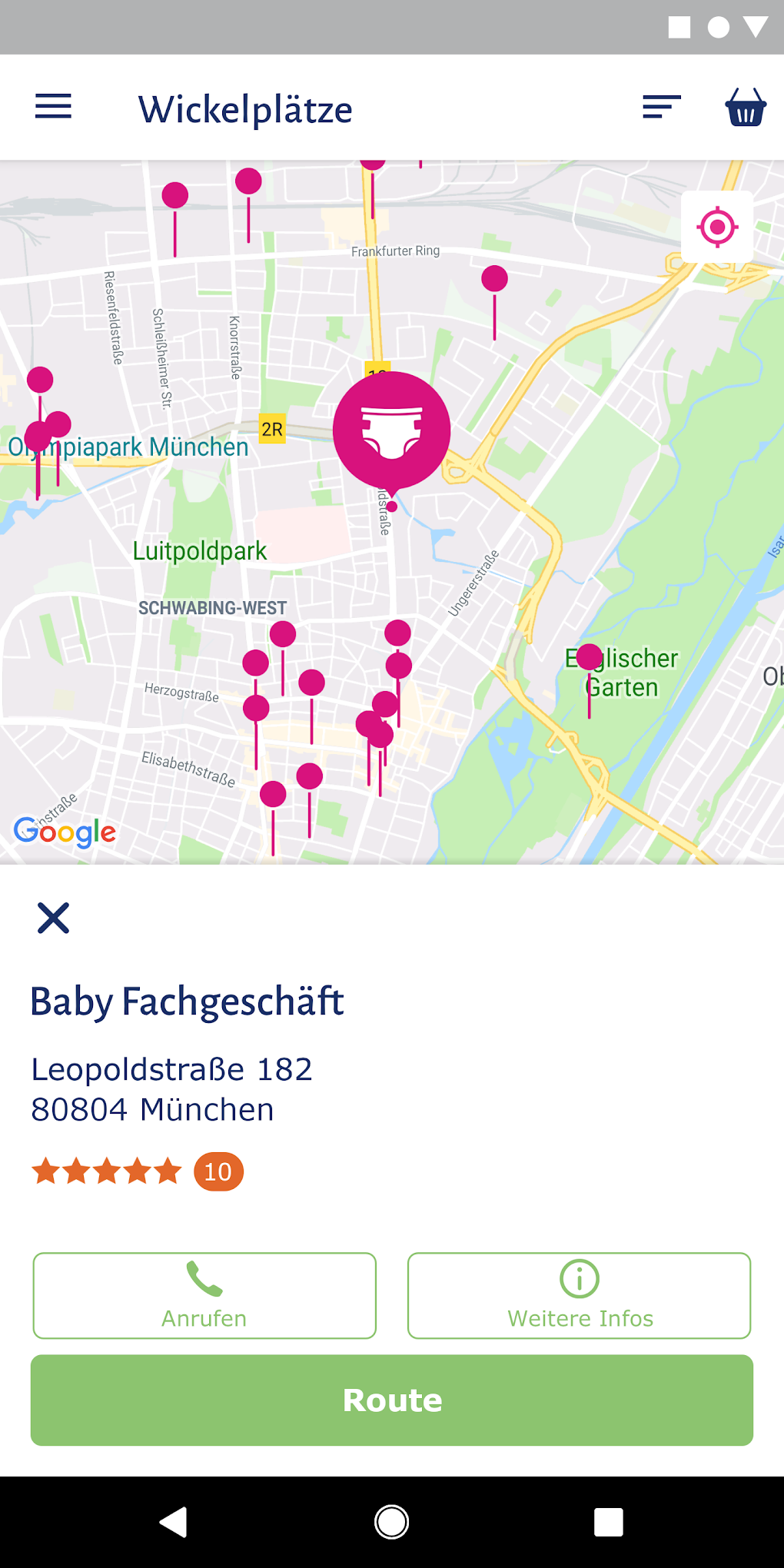Open the sort and filter list icon
The image size is (784, 1568).
(662, 107)
